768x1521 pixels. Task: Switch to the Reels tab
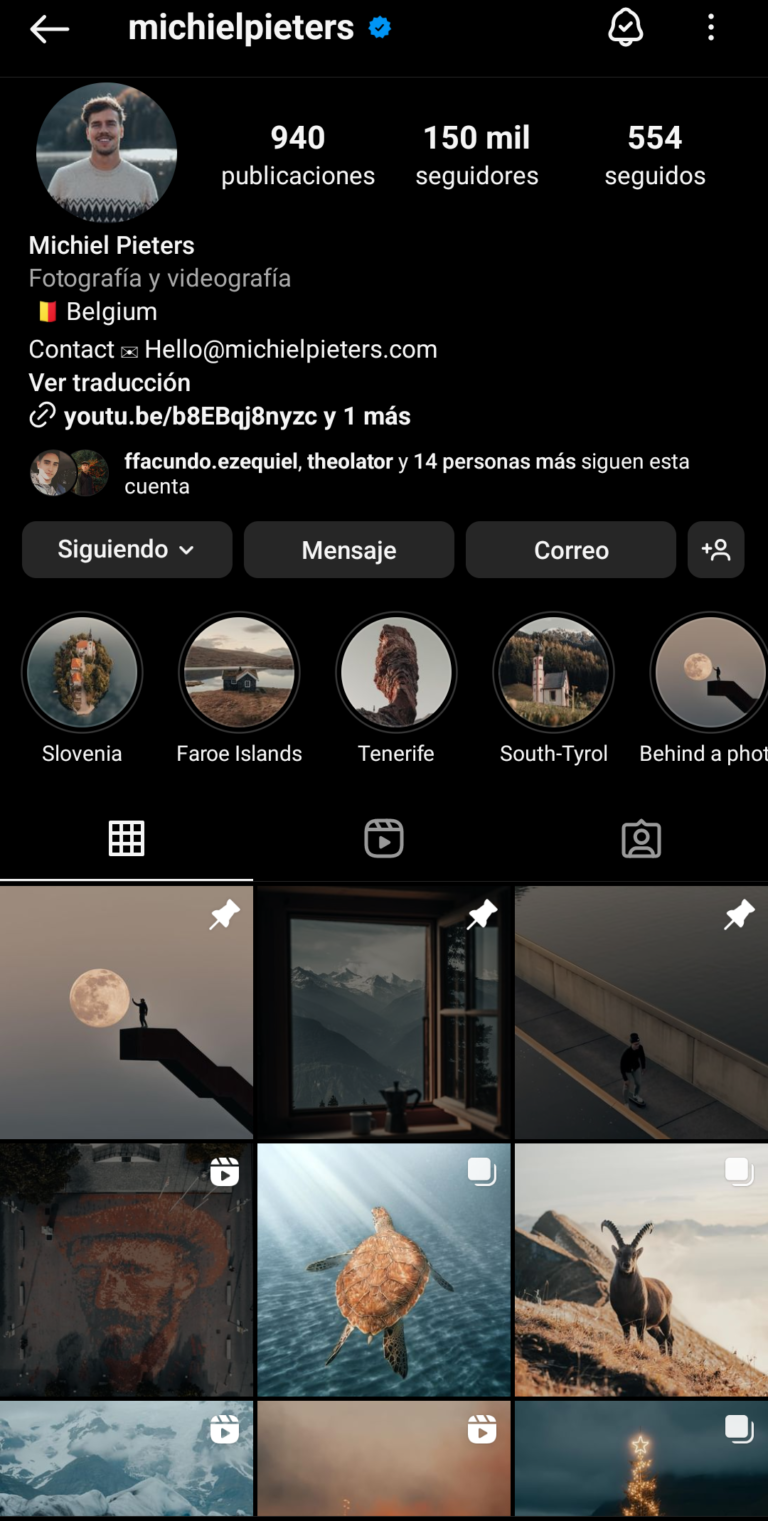coord(384,838)
